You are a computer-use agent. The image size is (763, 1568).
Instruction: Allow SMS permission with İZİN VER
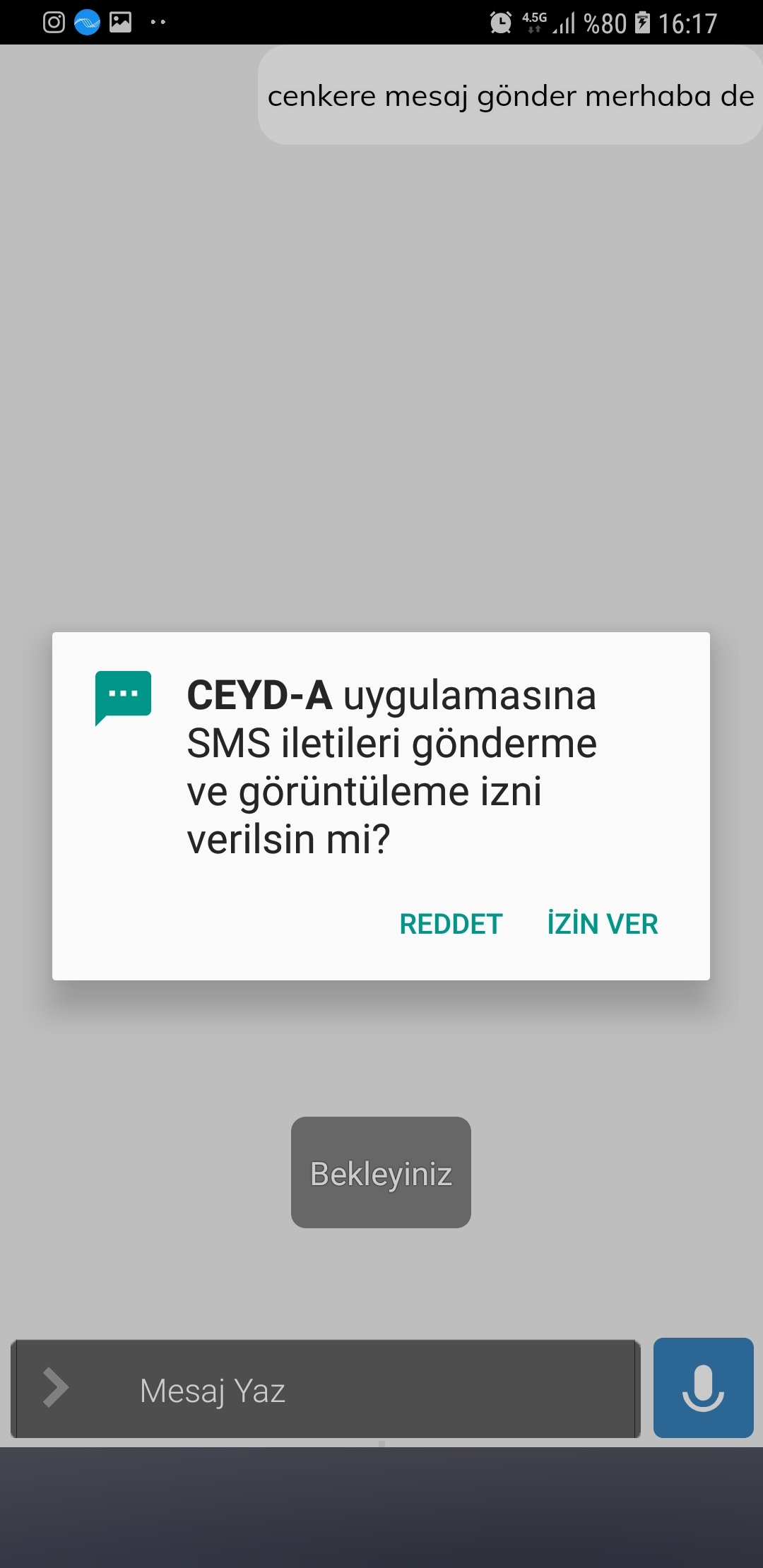click(603, 924)
